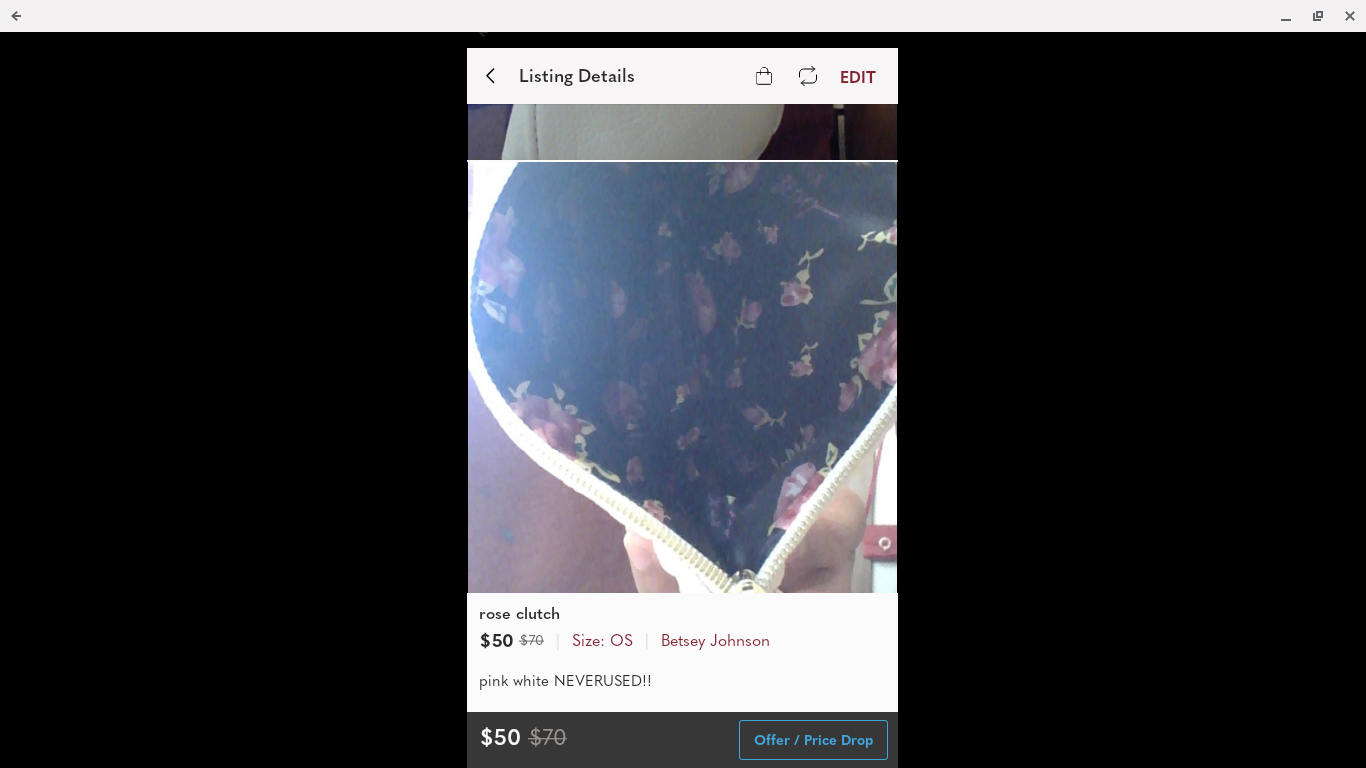Tap the share/repost arrows icon
This screenshot has width=1366, height=768.
coord(808,76)
